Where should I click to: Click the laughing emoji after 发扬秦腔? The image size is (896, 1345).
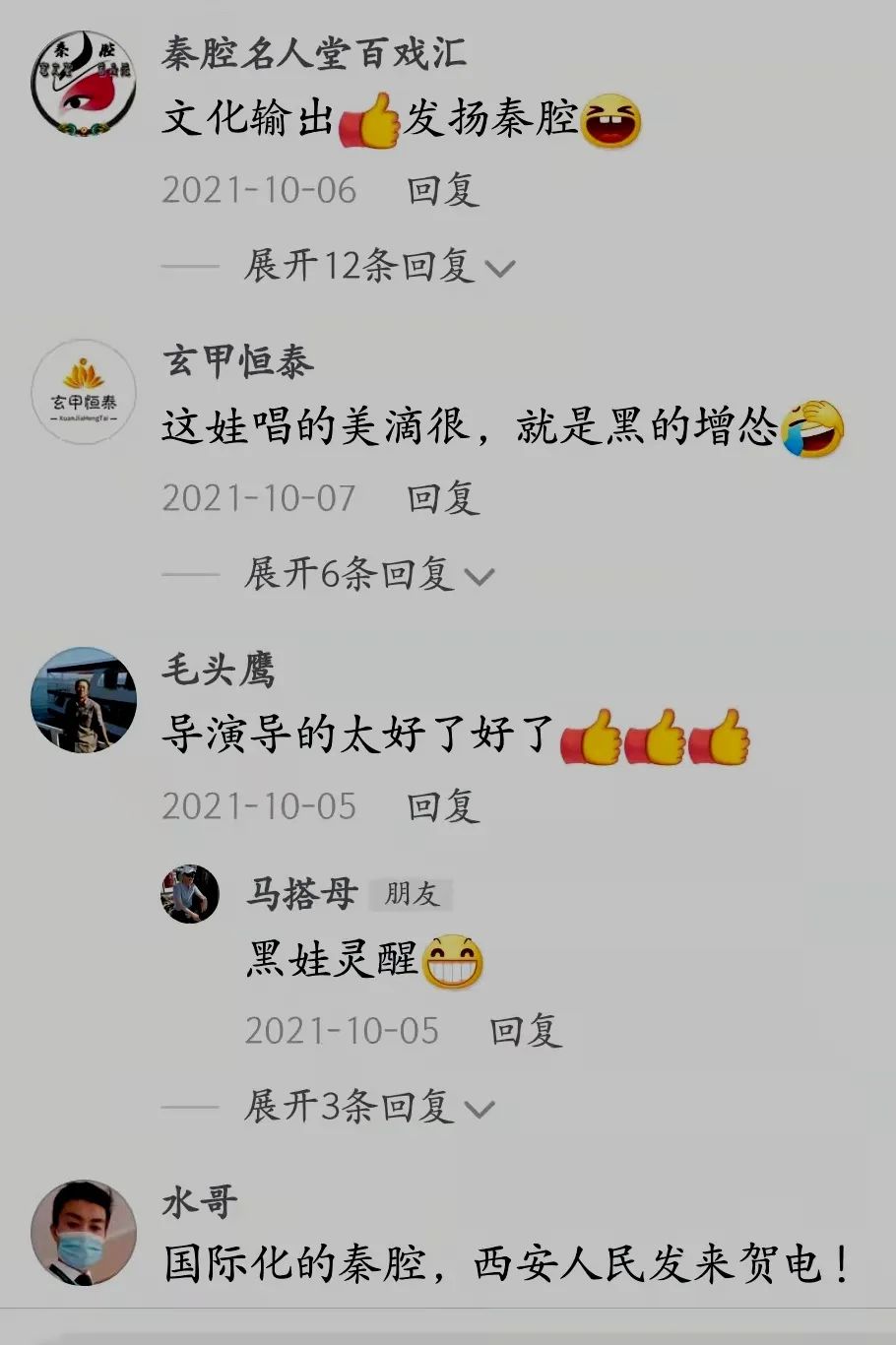click(x=613, y=120)
